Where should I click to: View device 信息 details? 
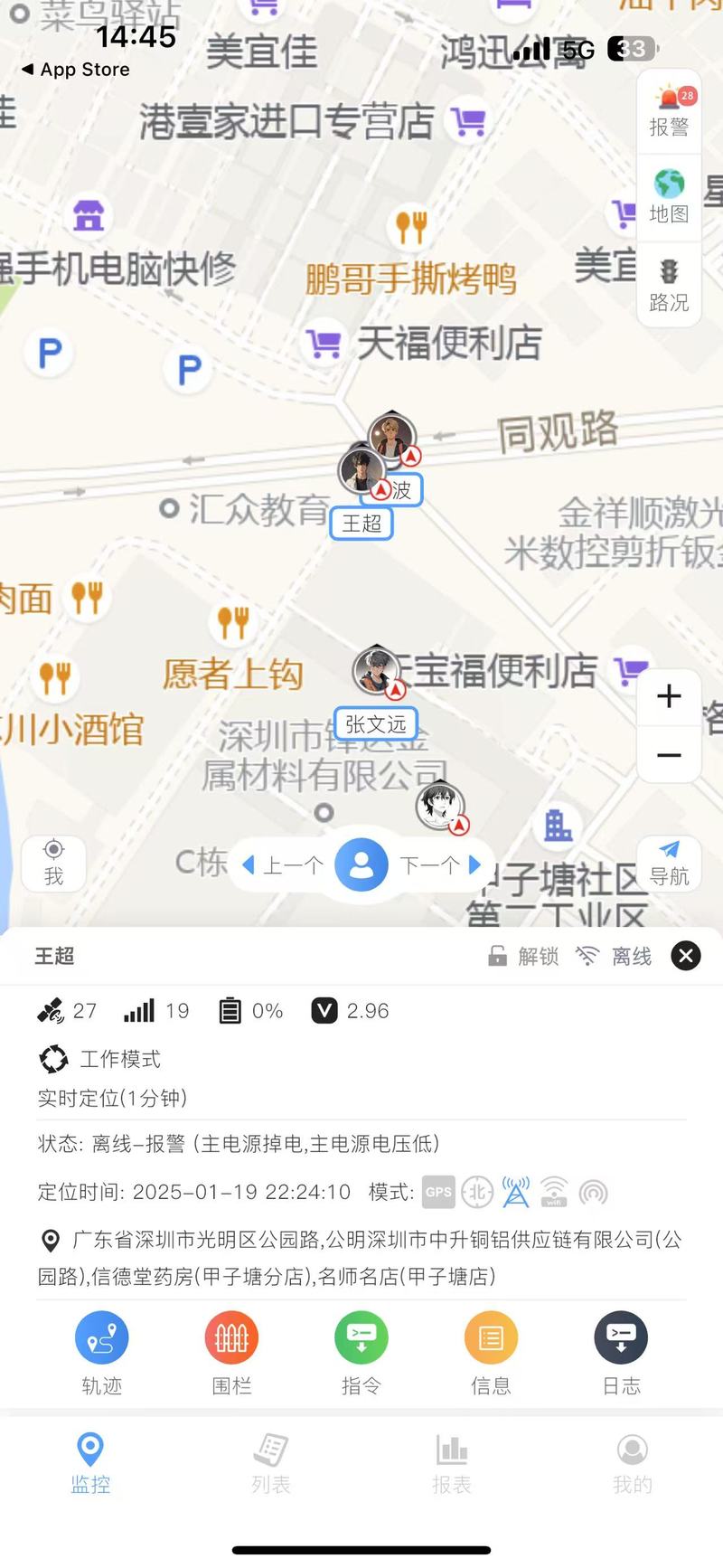point(491,1352)
